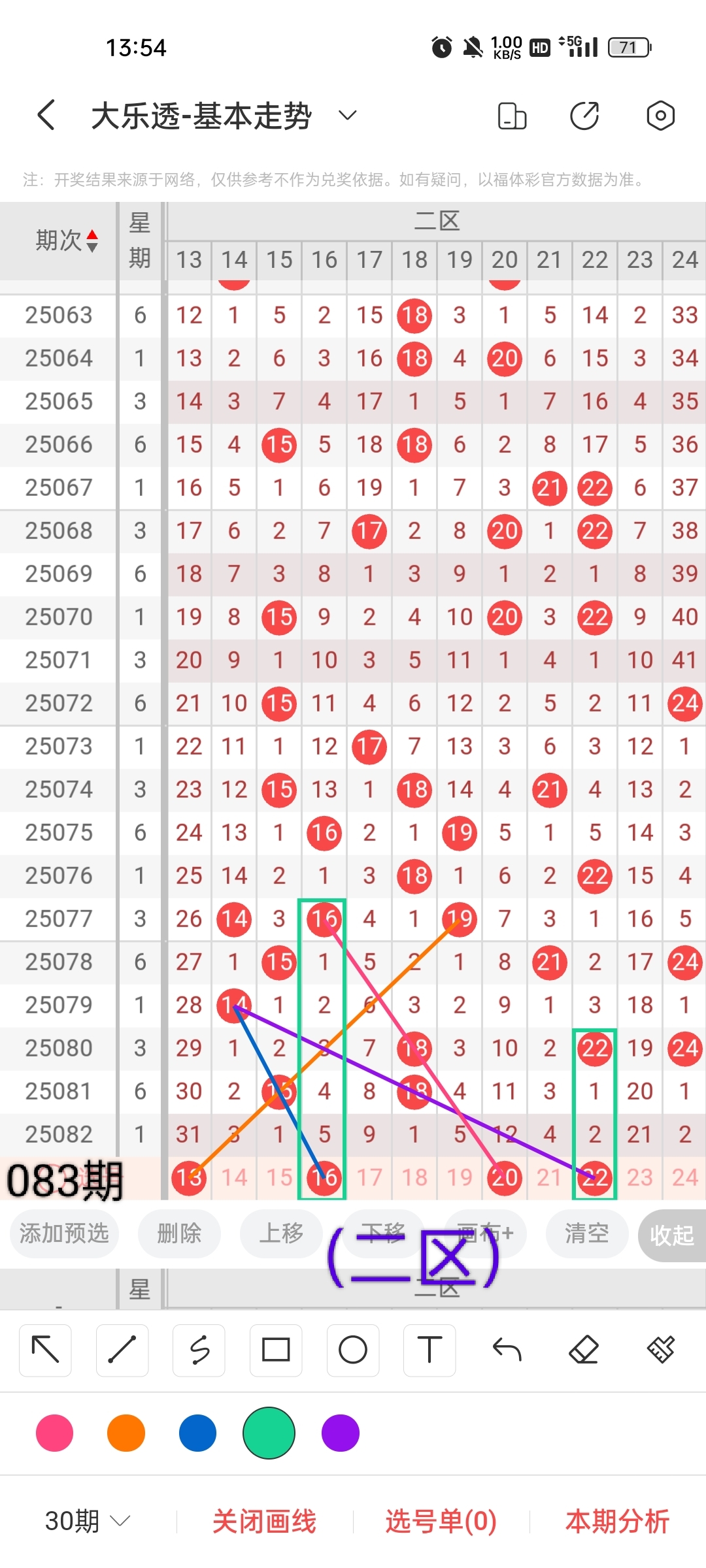This screenshot has width=706, height=1568.
Task: Open the share icon in the top bar
Action: pos(584,116)
